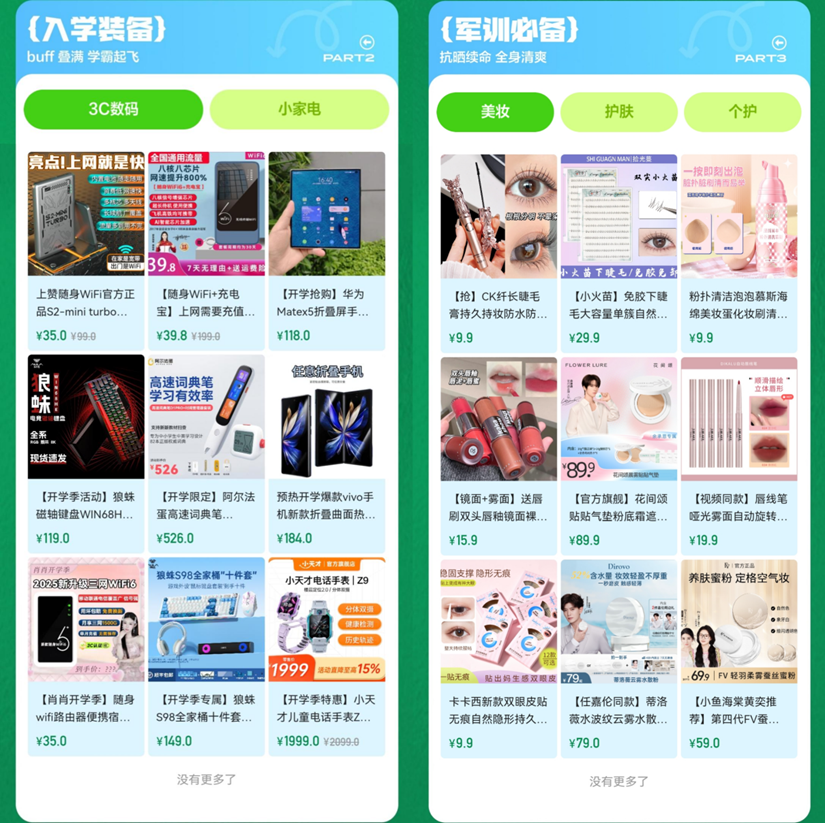Viewport: 825px width, 823px height.
Task: View the 华为 Matex5 折叠屏 product
Action: pos(326,250)
